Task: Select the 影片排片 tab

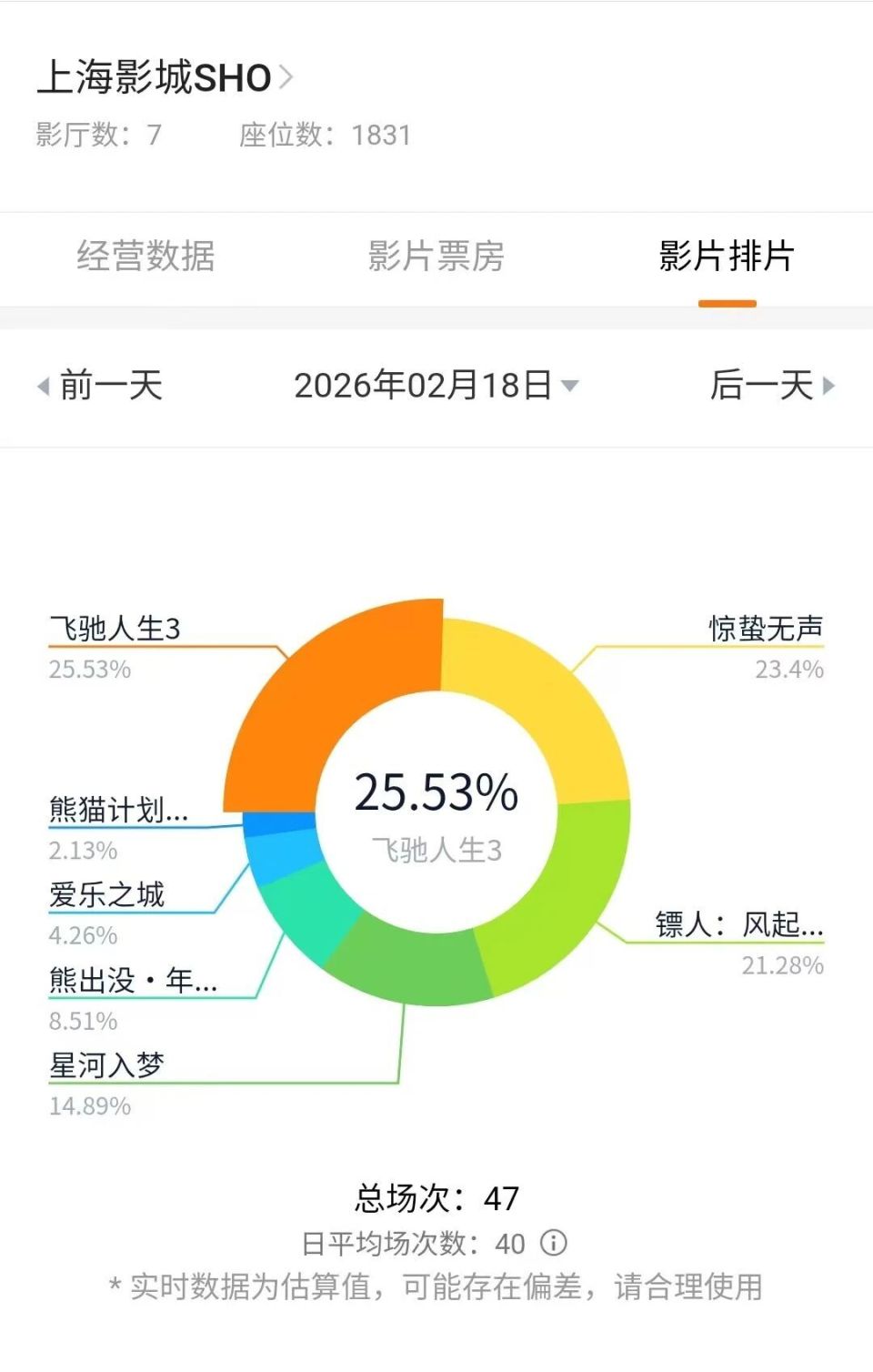Action: tap(726, 258)
